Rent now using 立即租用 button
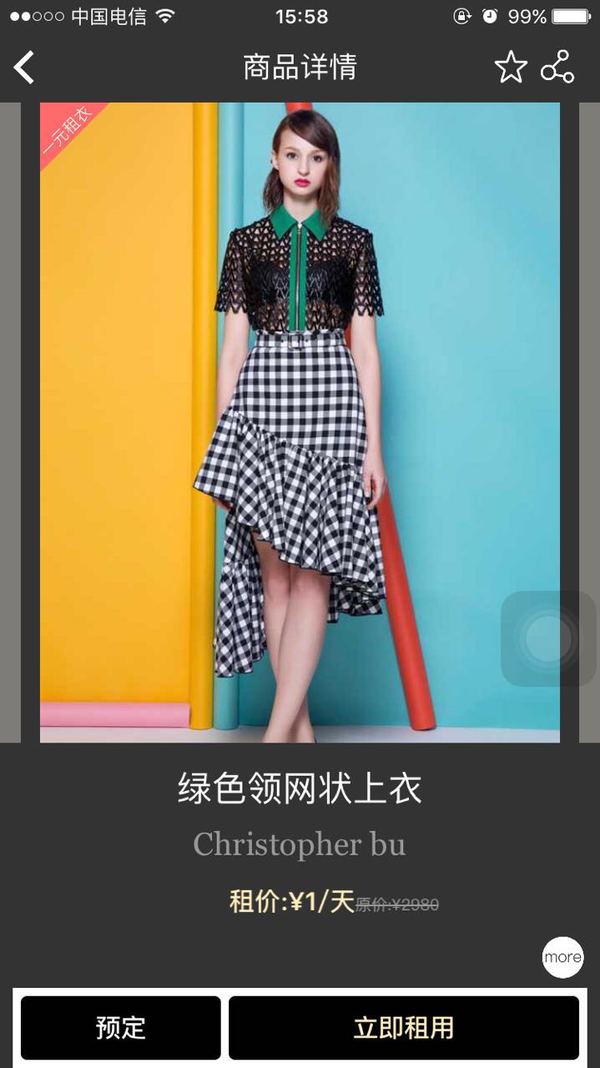The width and height of the screenshot is (600, 1068). [404, 1027]
